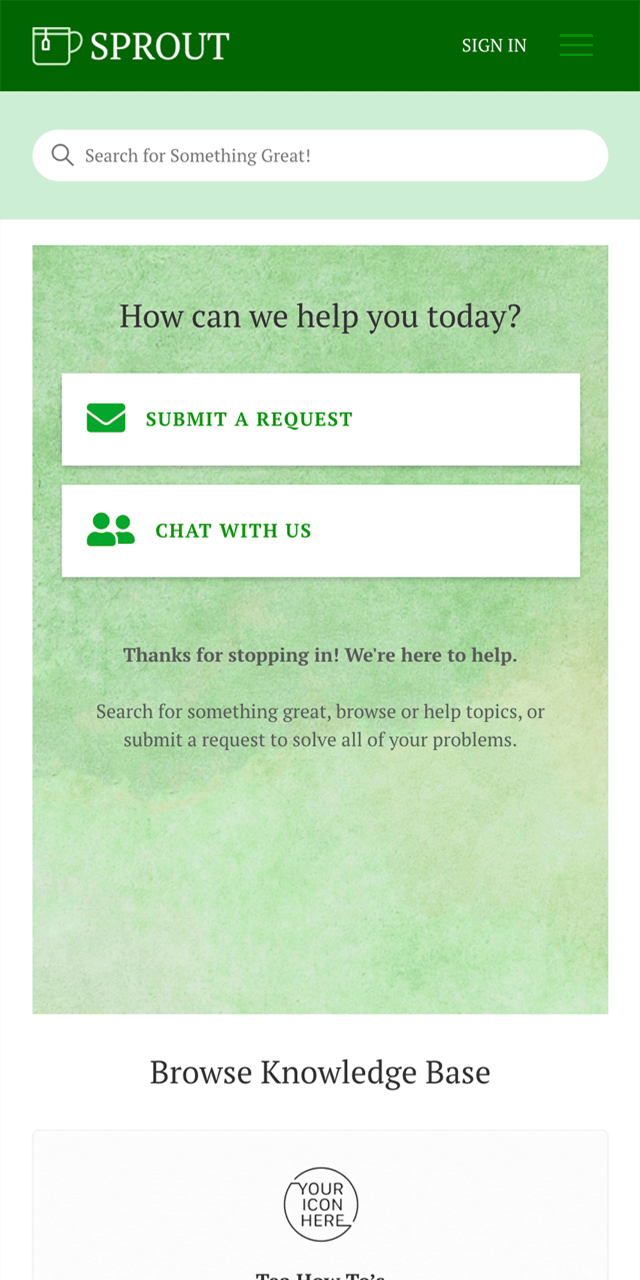
Task: Start Chat With Us
Action: [320, 531]
